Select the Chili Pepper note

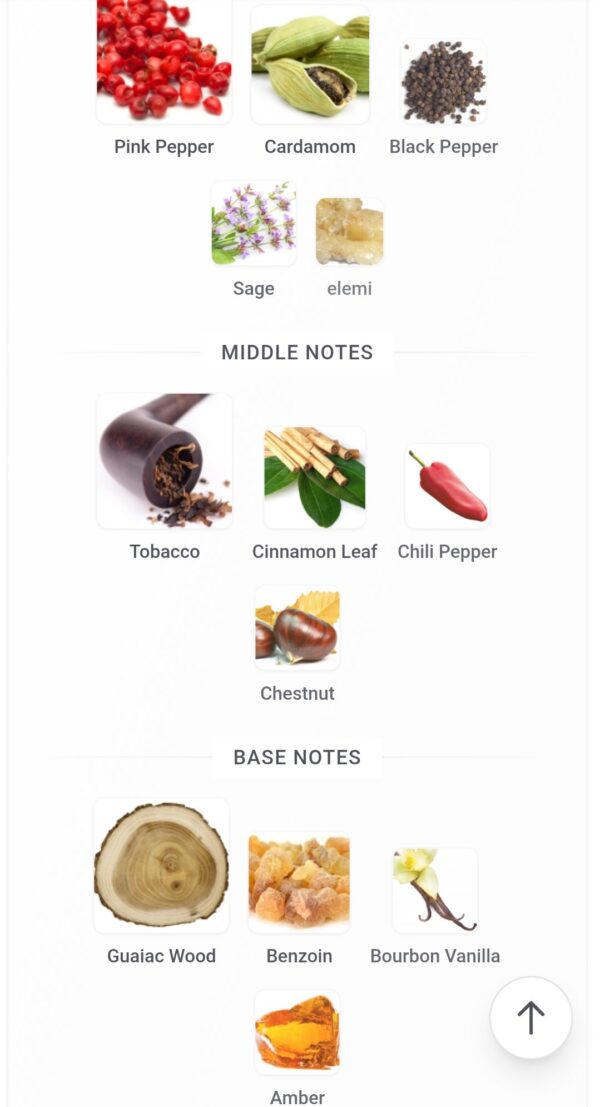click(x=447, y=486)
